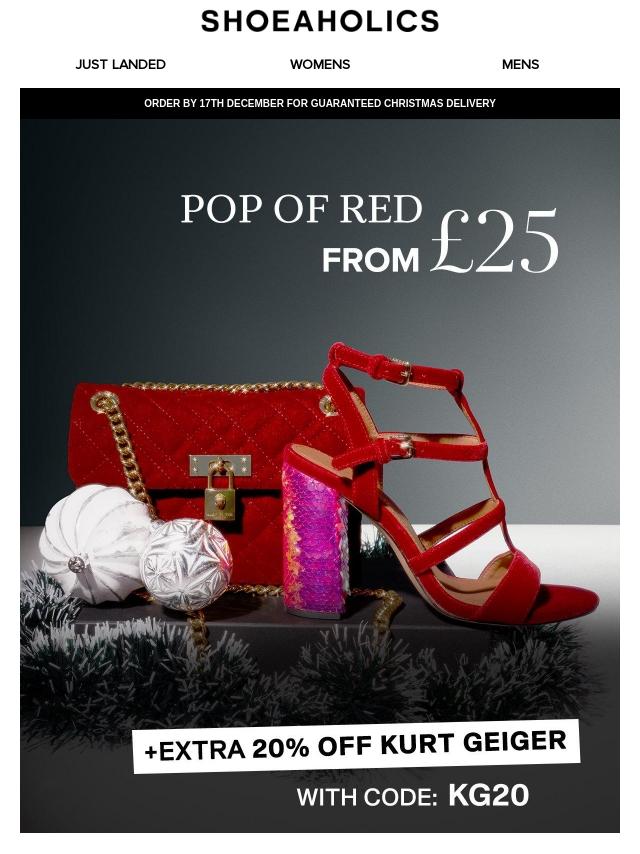
Task: Open the Just Landed link
Action: point(120,64)
